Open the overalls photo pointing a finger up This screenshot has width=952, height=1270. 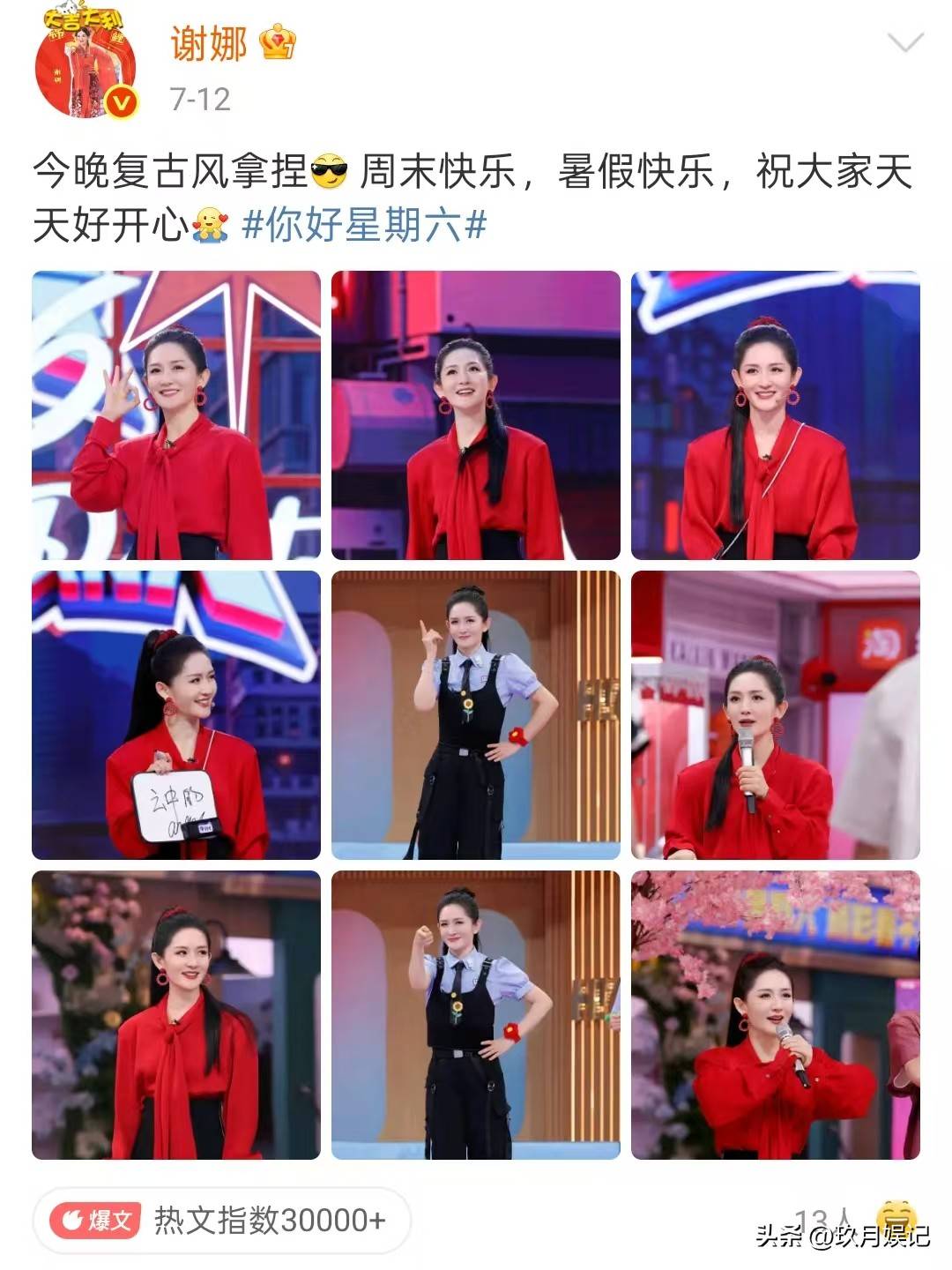tap(476, 714)
